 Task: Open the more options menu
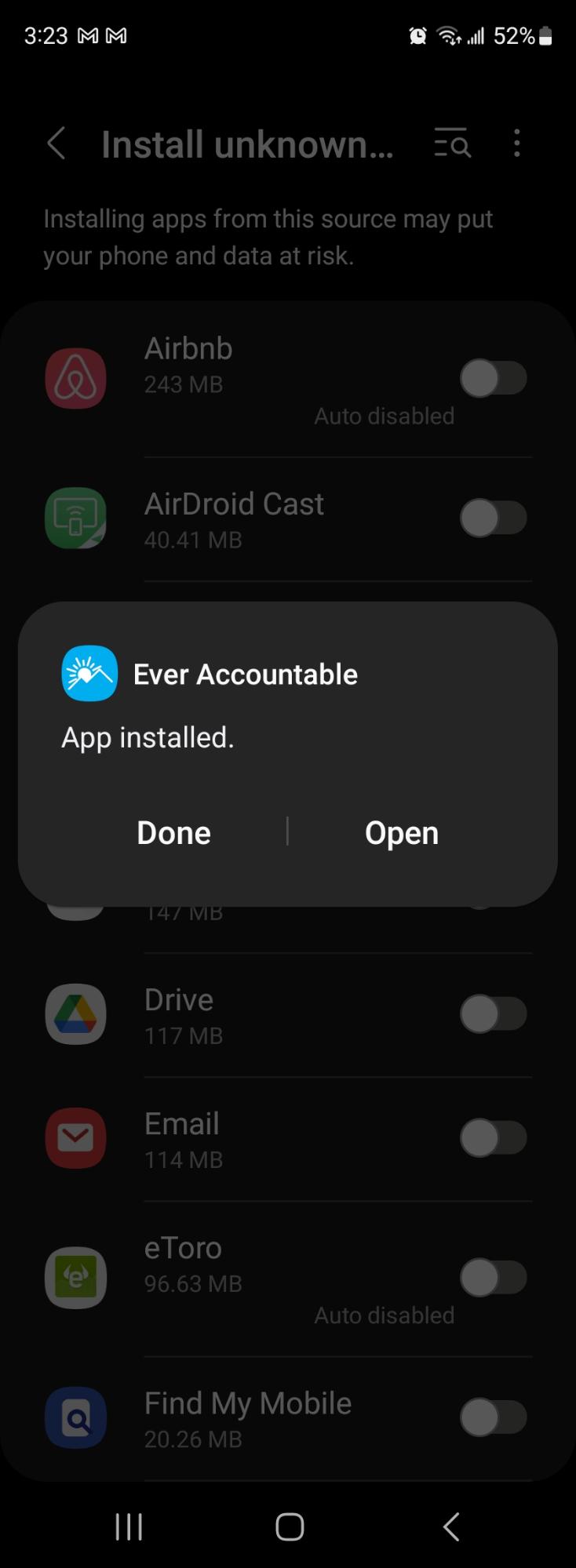[516, 144]
